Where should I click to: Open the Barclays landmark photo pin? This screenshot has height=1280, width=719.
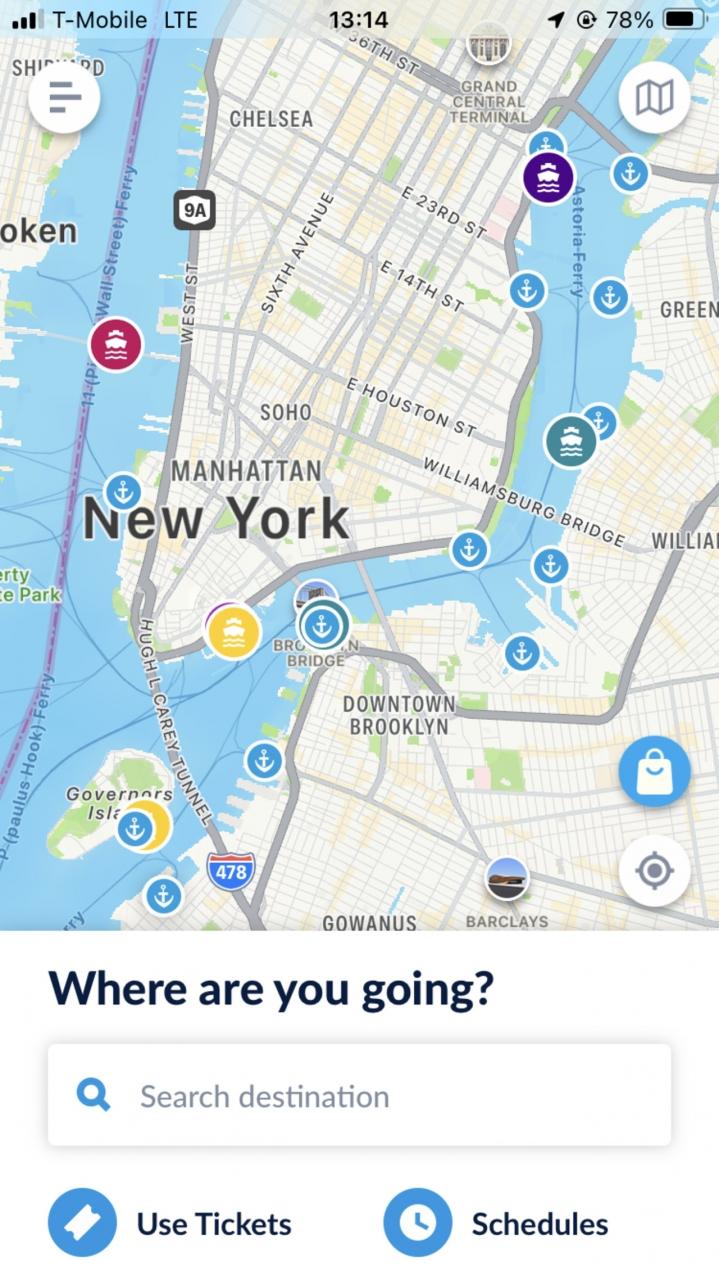tap(507, 879)
